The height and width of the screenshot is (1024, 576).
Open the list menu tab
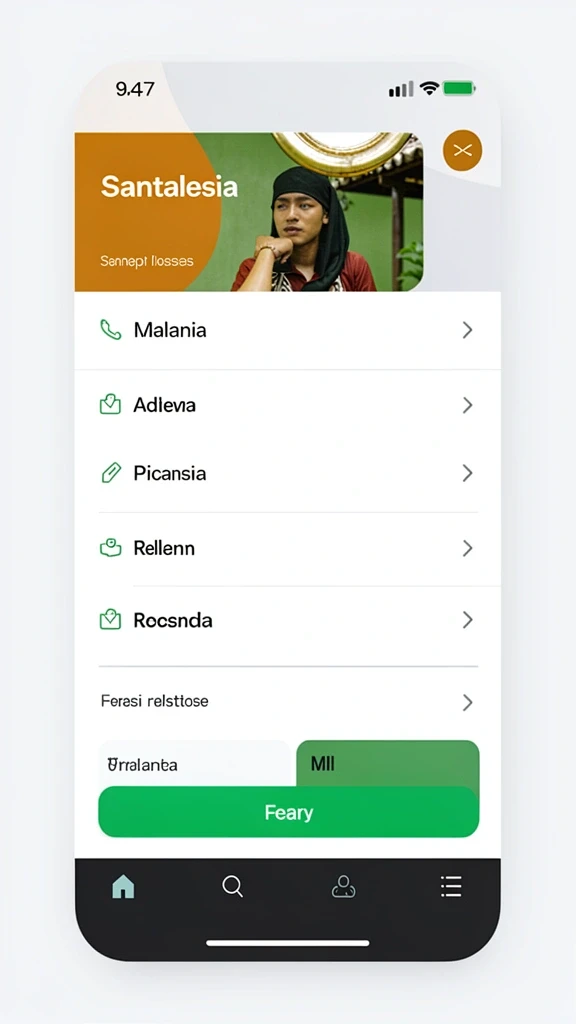click(x=451, y=887)
